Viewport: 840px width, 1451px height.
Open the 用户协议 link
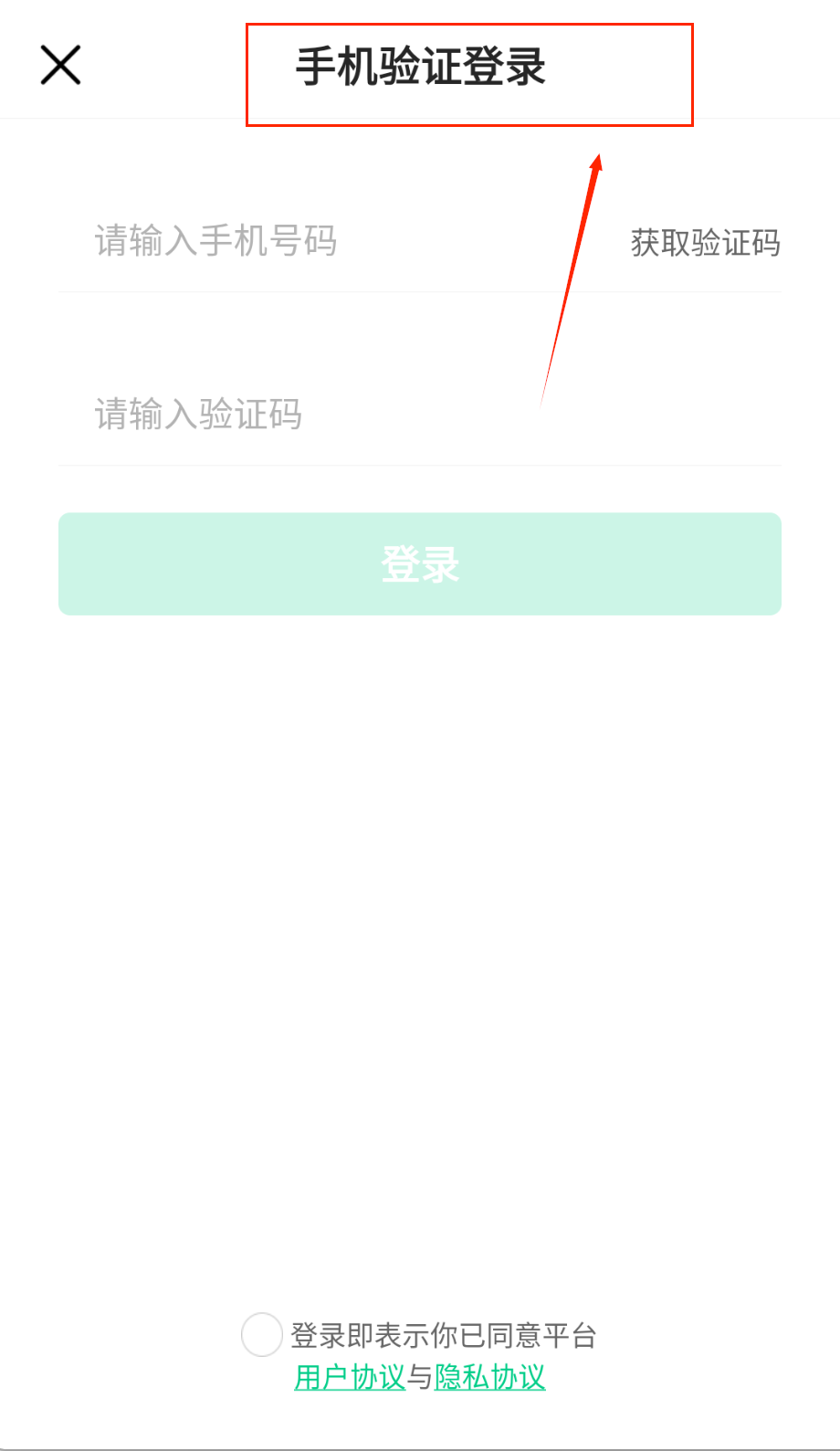[x=350, y=1377]
